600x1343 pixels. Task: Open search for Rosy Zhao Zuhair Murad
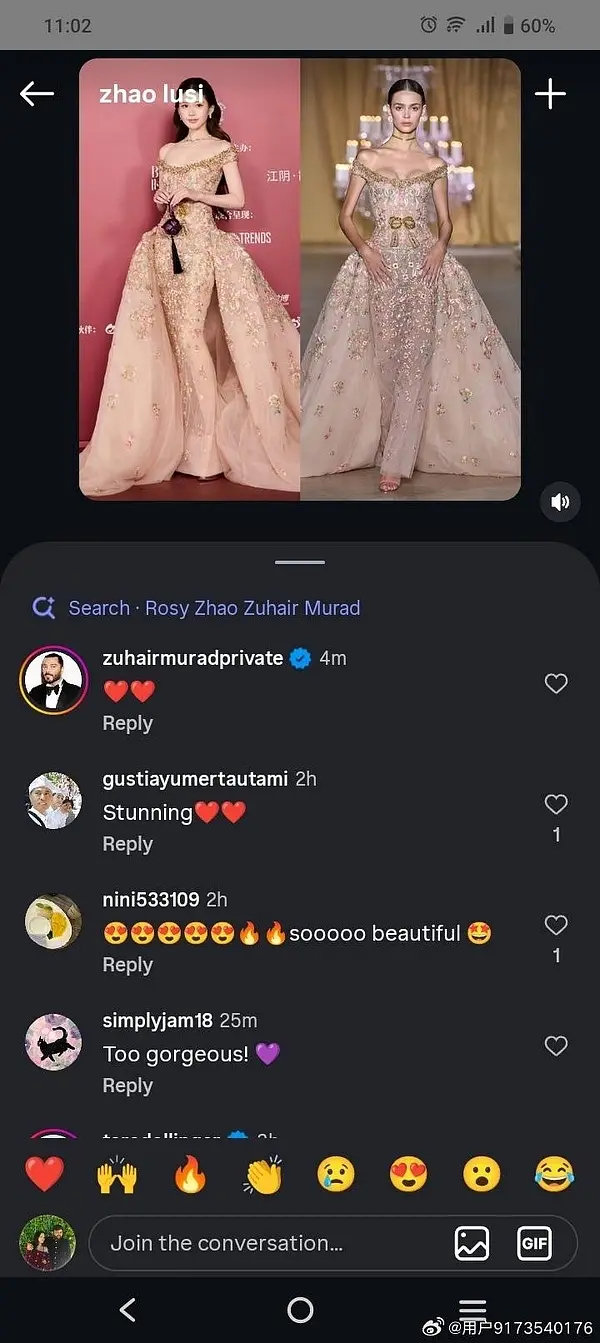click(x=196, y=608)
